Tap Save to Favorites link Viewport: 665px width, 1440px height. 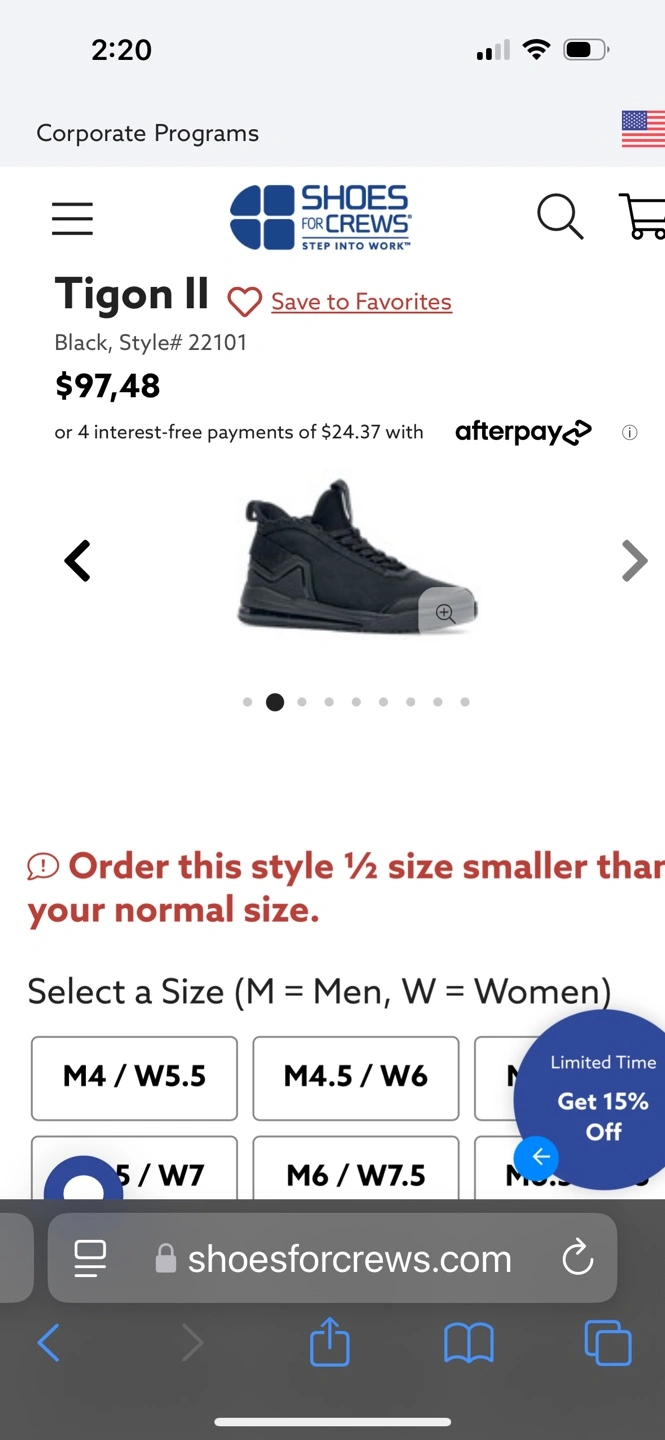point(361,302)
